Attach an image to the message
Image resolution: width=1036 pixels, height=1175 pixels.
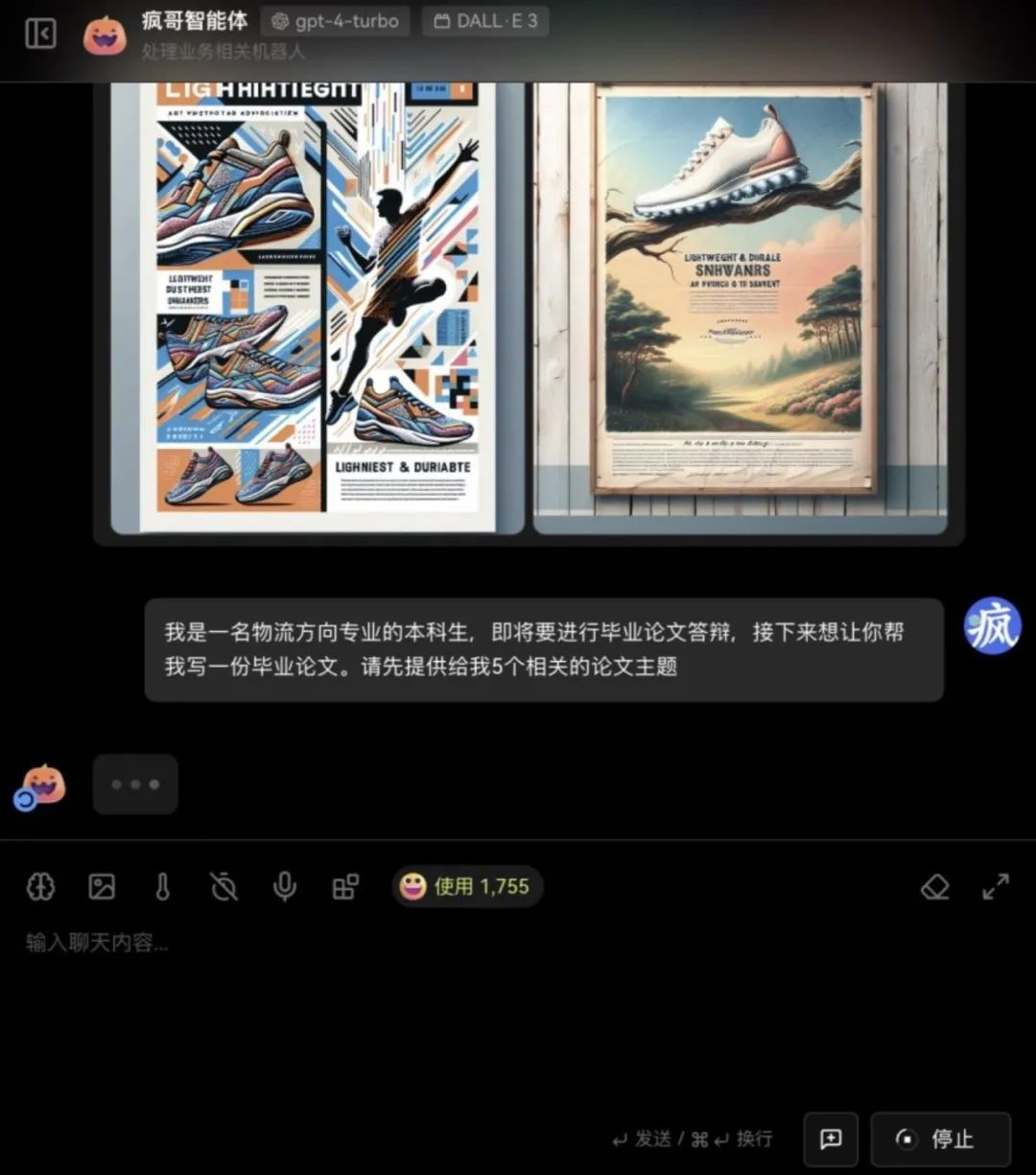102,887
